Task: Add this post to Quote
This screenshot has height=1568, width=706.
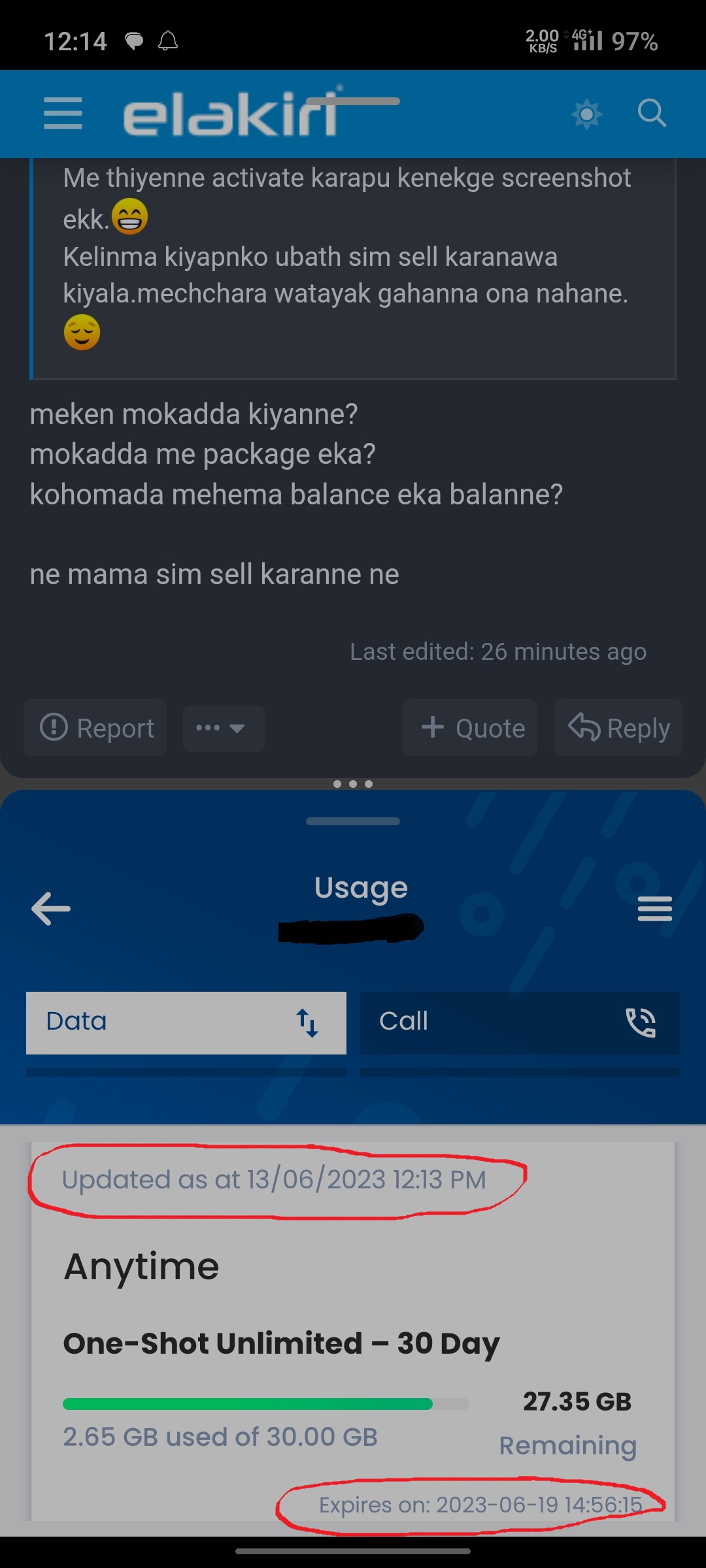Action: pyautogui.click(x=470, y=728)
